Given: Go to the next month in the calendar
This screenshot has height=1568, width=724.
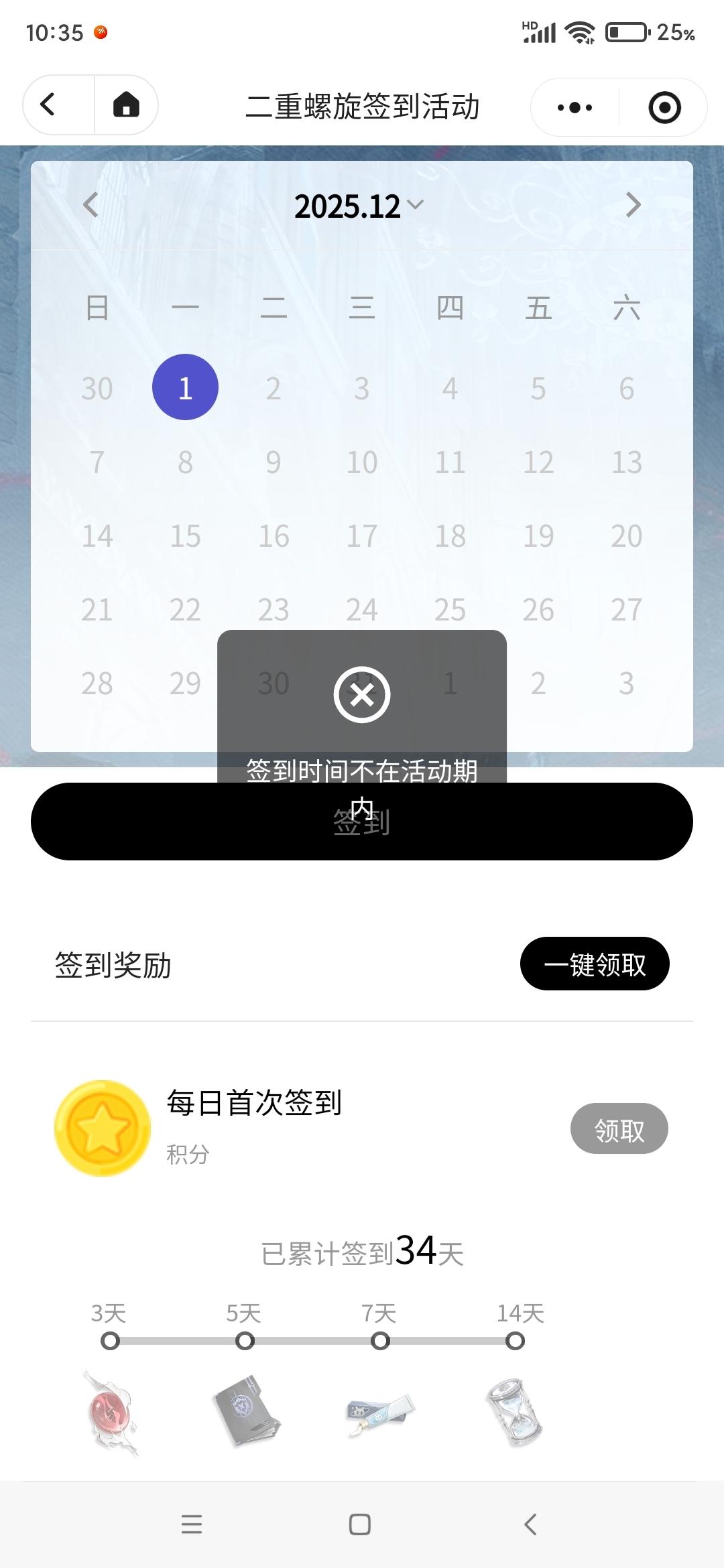Looking at the screenshot, I should [633, 205].
